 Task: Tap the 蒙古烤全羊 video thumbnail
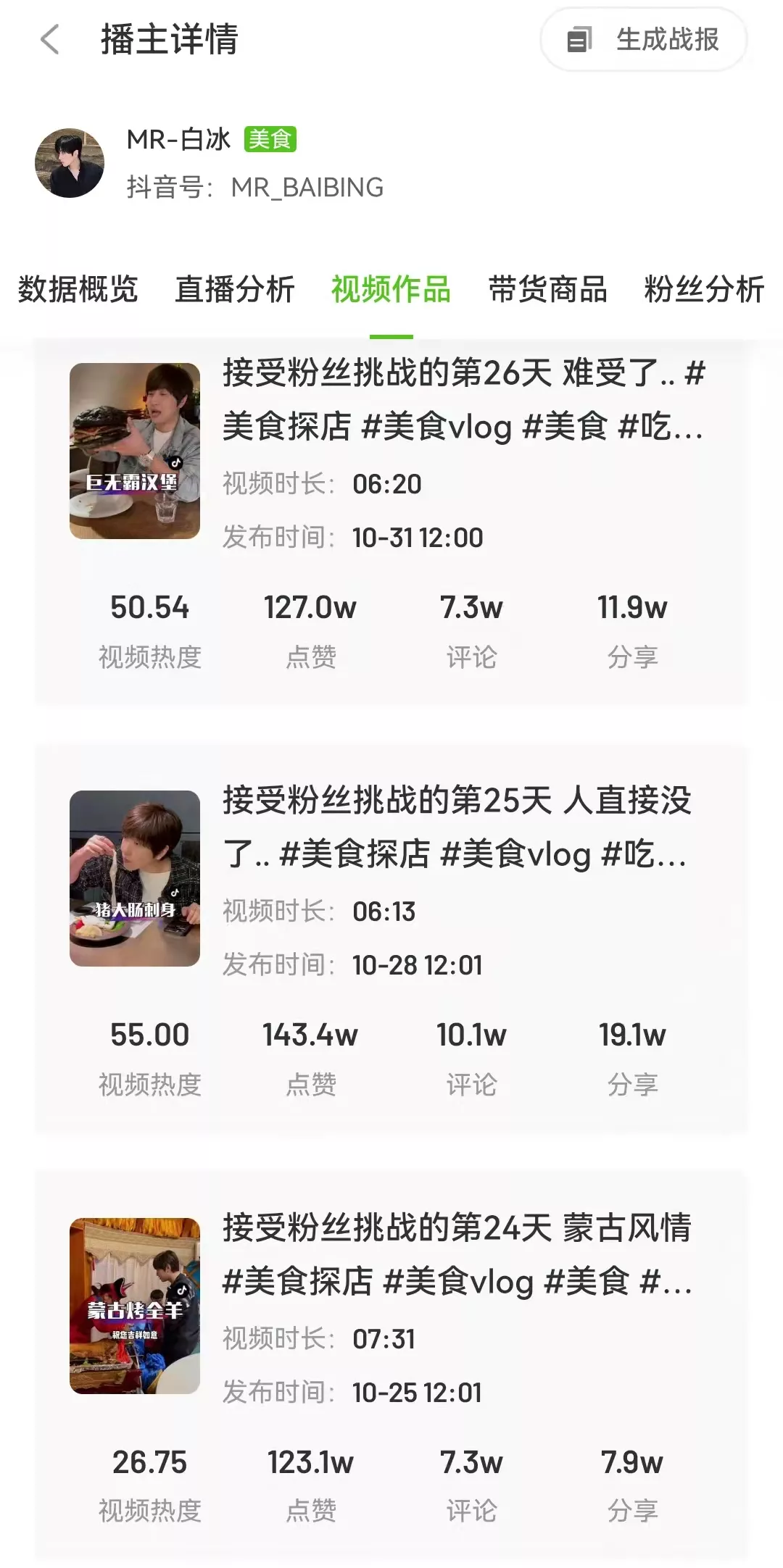point(135,1304)
